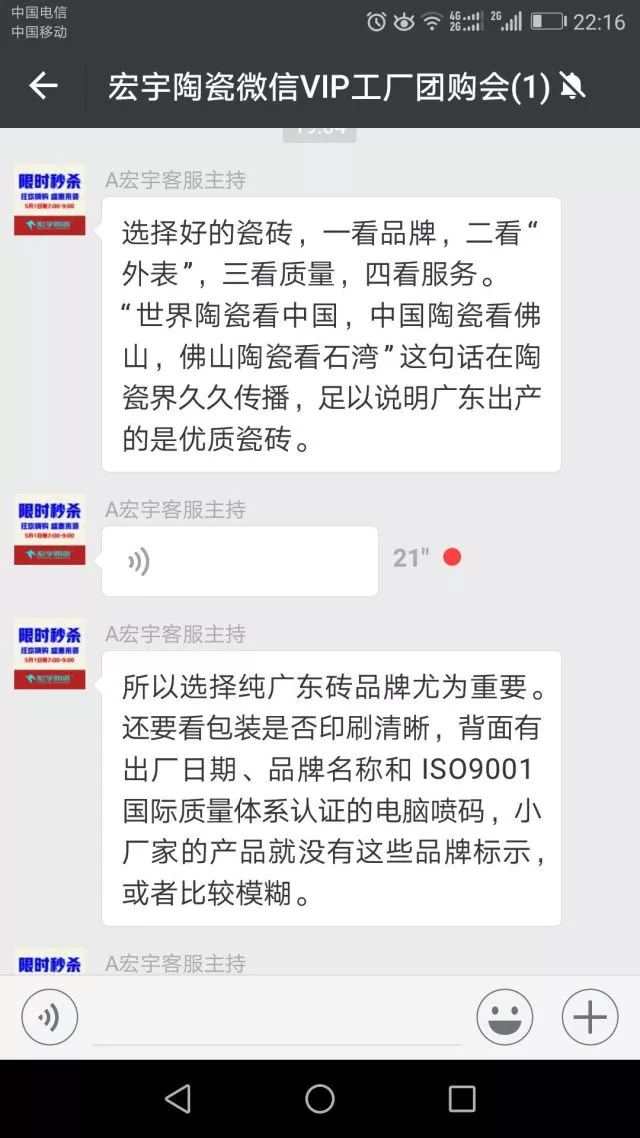This screenshot has width=640, height=1138.
Task: Open avatar of sender of voice message
Action: (50, 530)
